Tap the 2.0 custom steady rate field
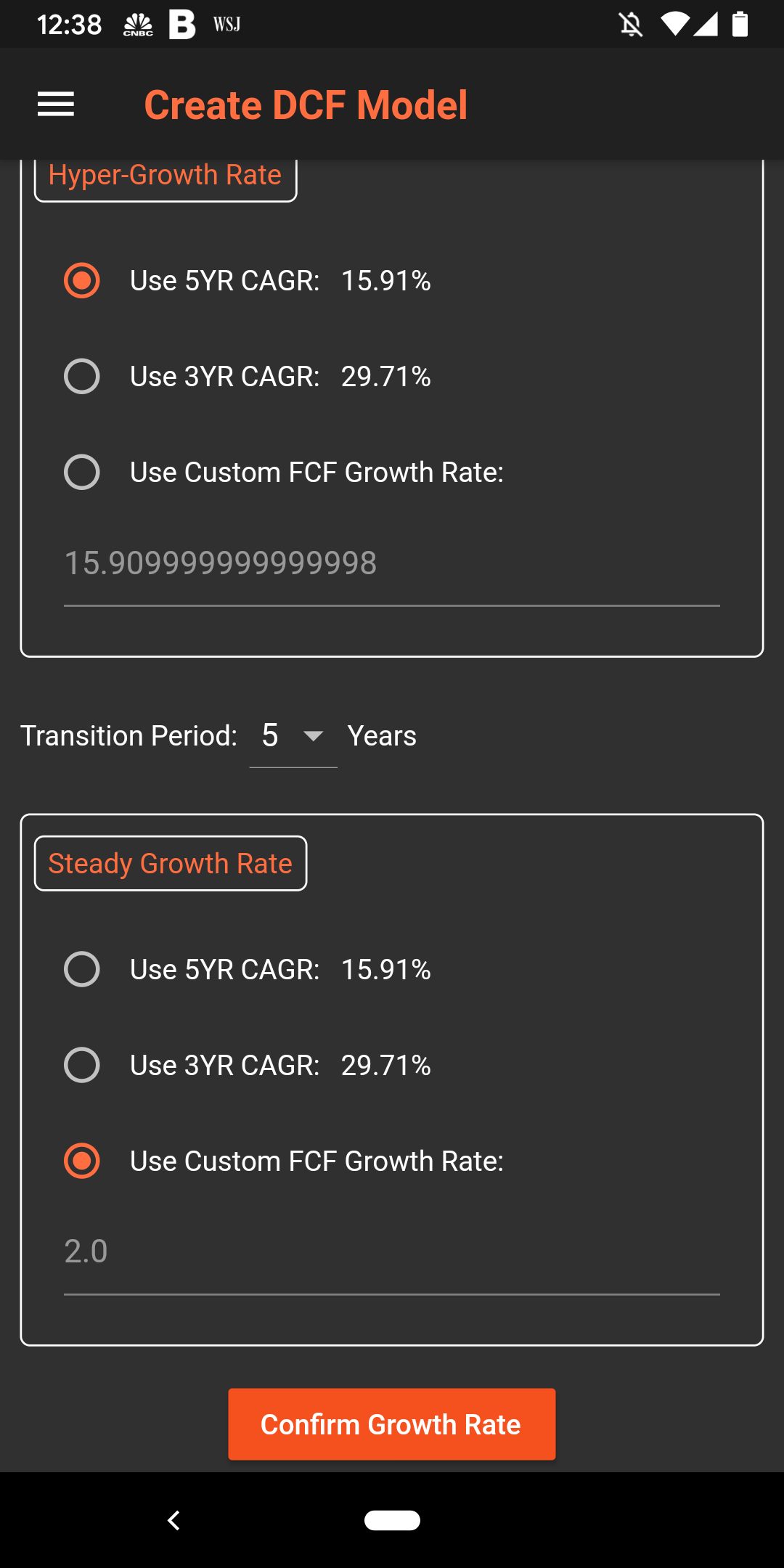784x1568 pixels. [392, 1252]
